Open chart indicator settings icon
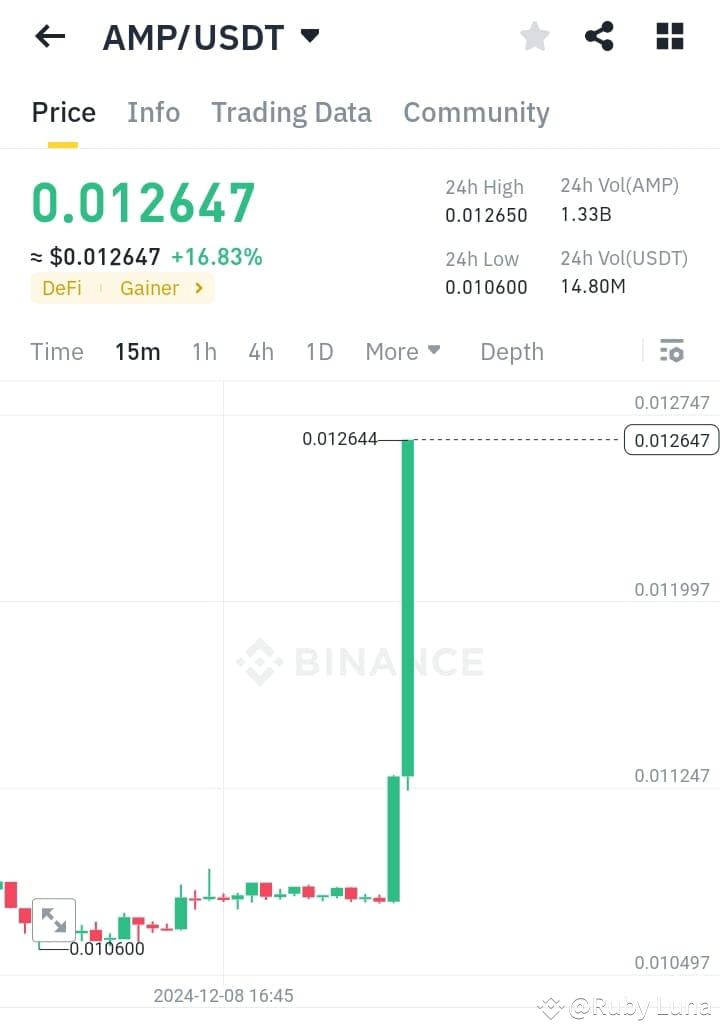This screenshot has height=1029, width=720. pos(671,351)
